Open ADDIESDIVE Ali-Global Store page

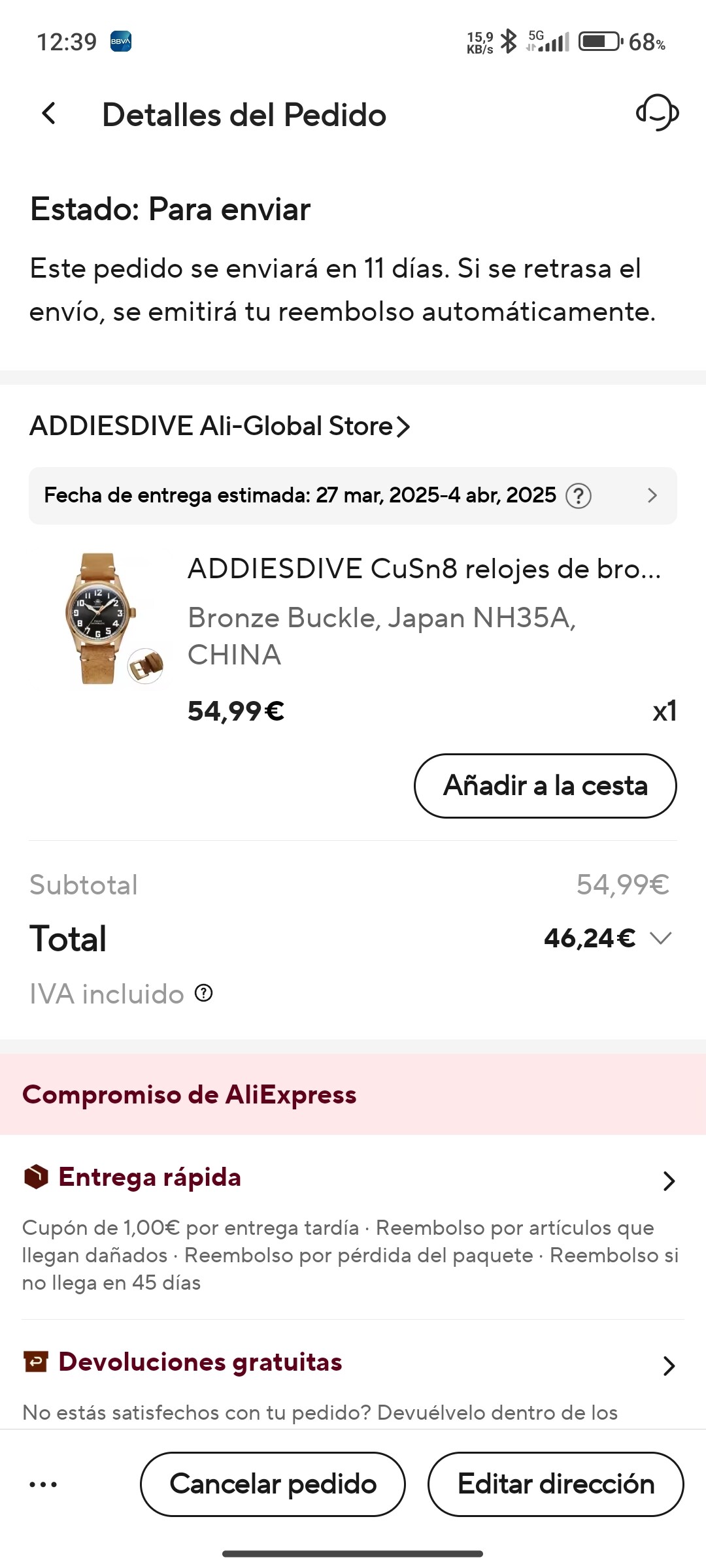220,427
